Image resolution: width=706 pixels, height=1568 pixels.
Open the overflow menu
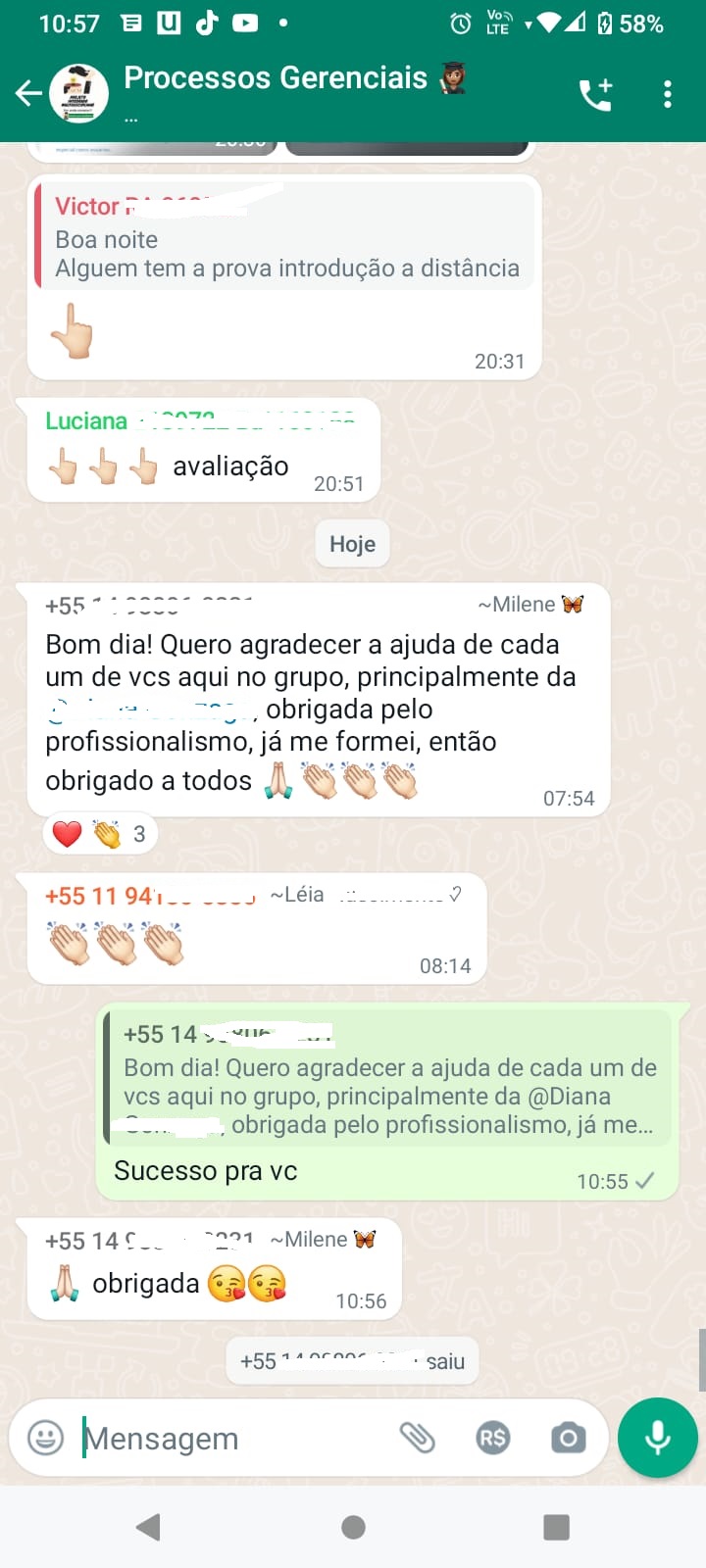point(668,94)
